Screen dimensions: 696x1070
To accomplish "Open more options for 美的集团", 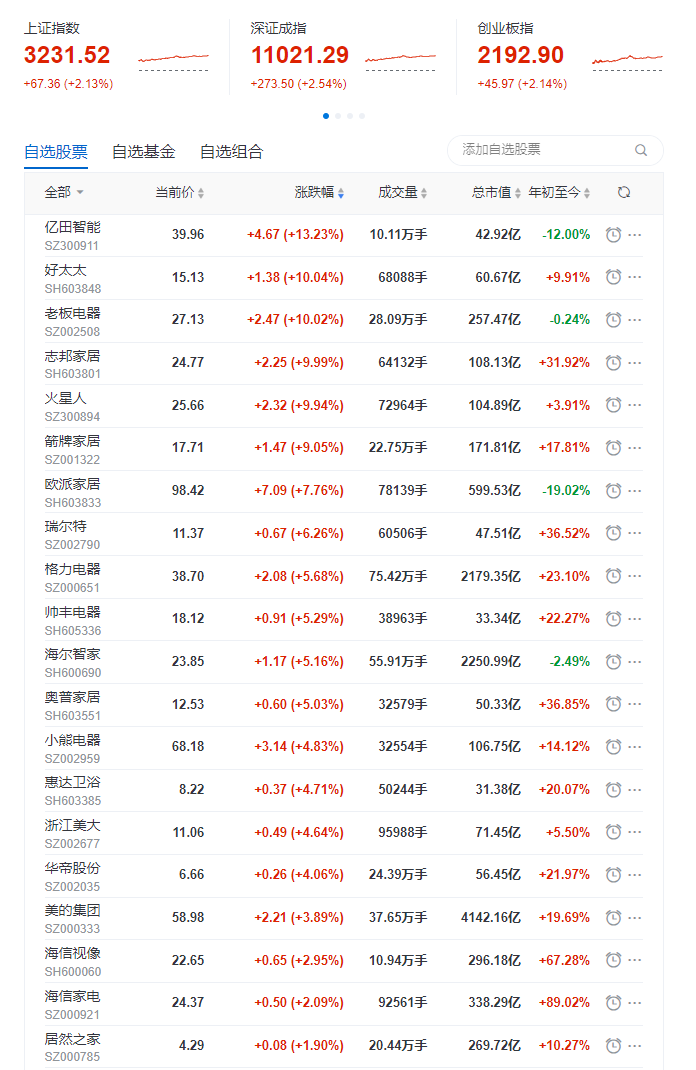I will [x=634, y=918].
